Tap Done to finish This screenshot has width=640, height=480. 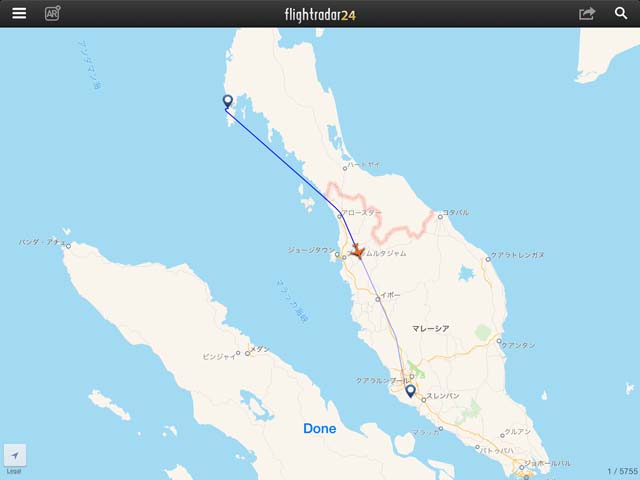click(320, 428)
